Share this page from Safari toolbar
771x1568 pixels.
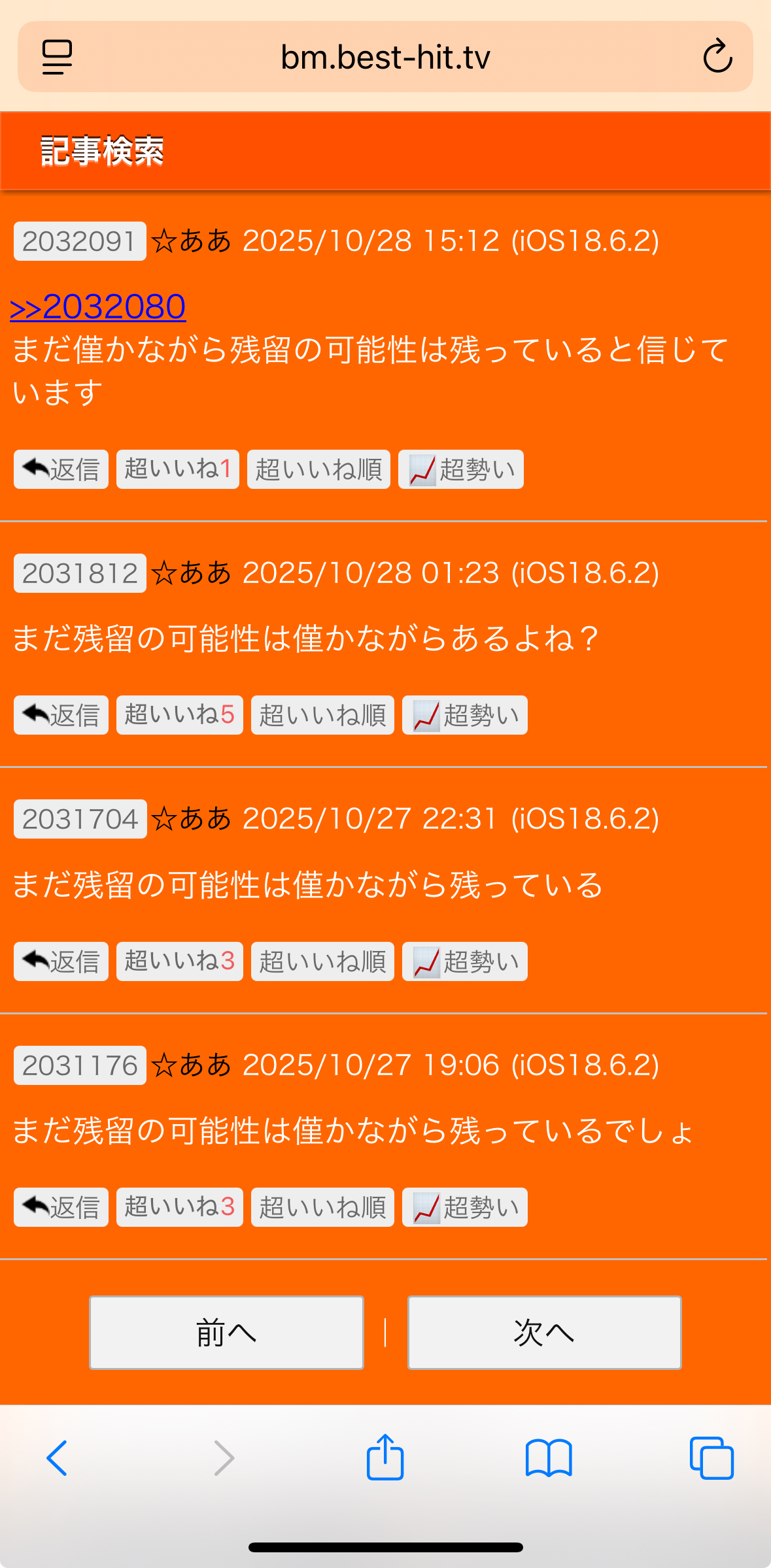(x=385, y=1458)
